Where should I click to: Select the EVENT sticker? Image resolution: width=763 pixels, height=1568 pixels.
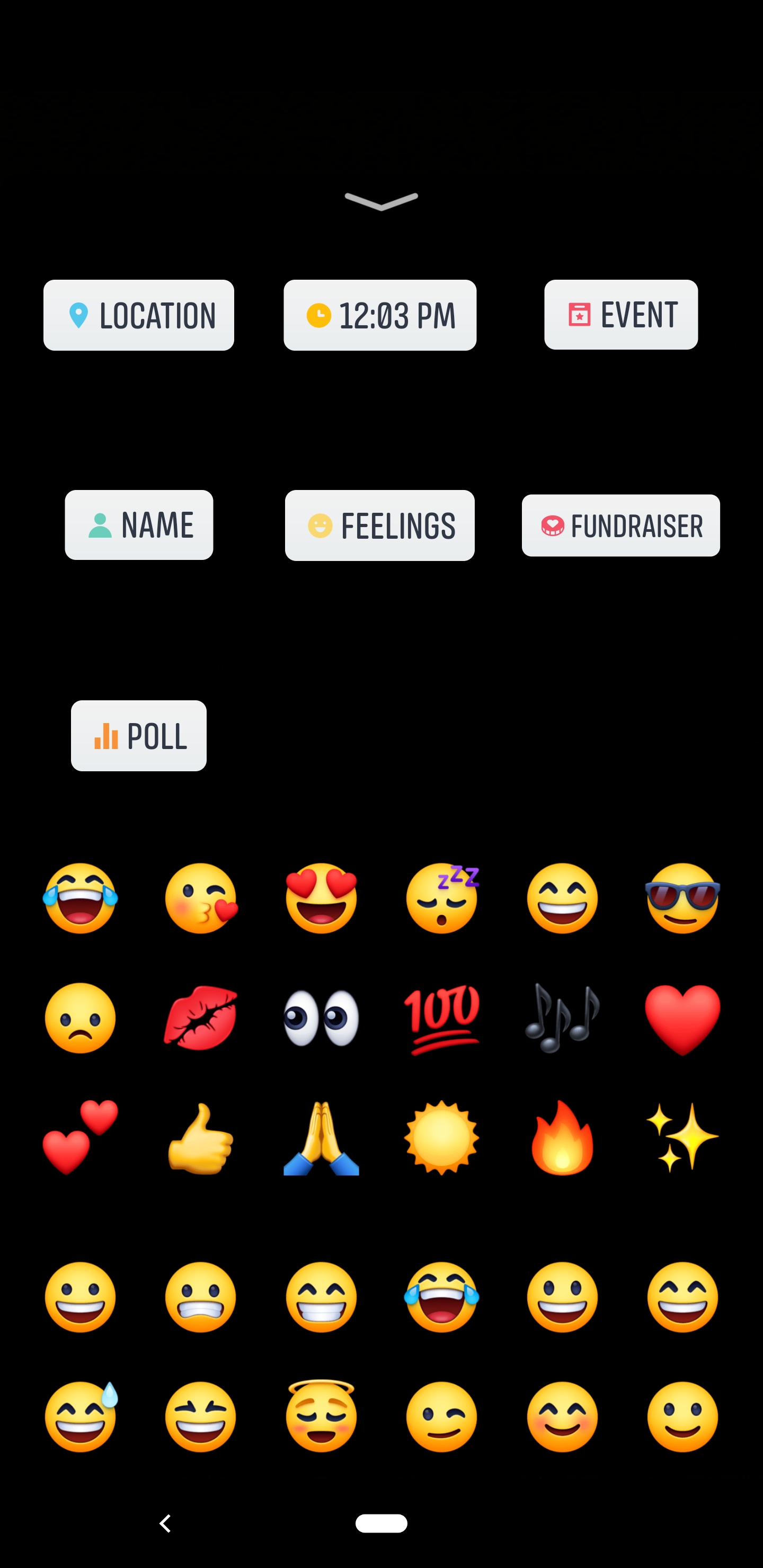point(620,315)
